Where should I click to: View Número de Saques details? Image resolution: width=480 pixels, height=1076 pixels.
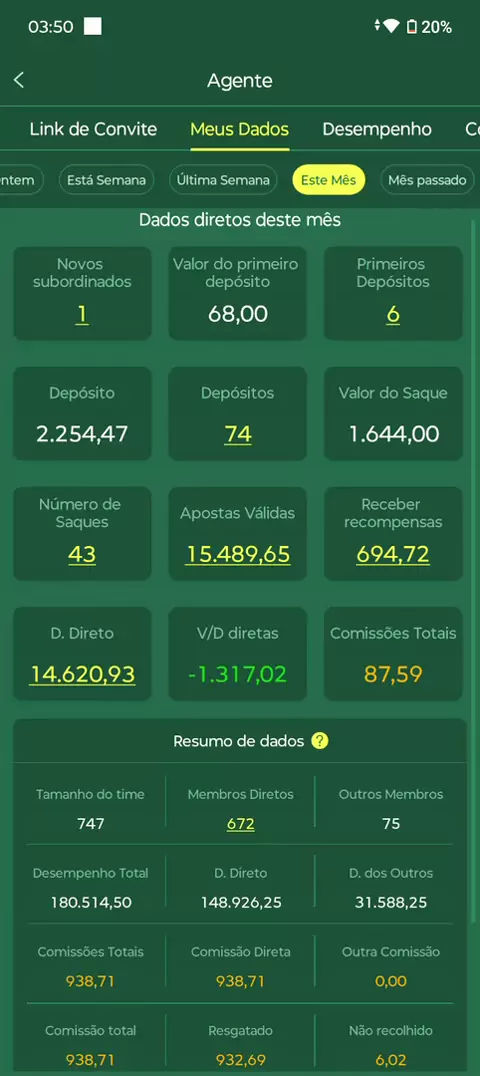82,554
